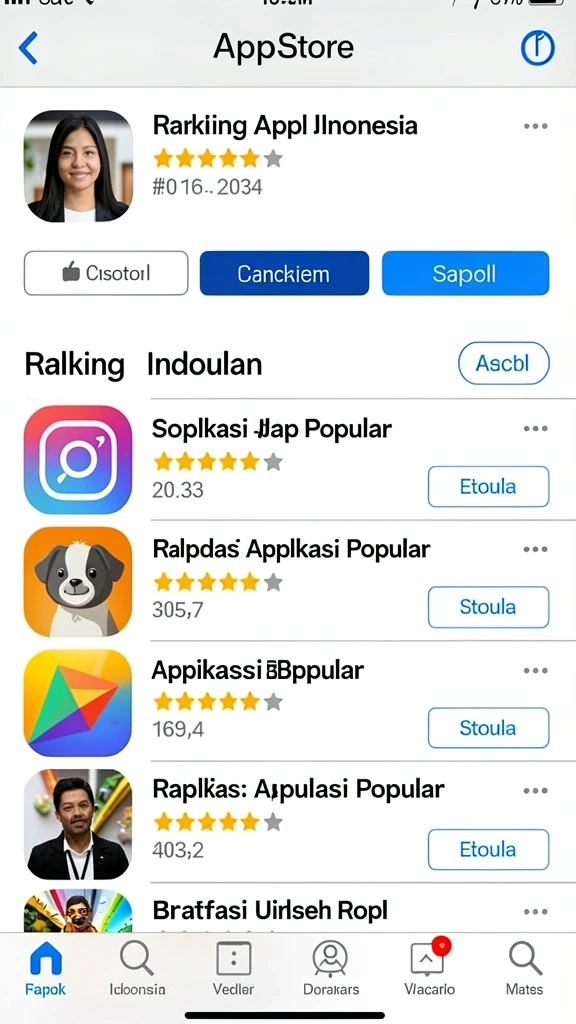Tap Stoula next to Appikassi Bppular

488,728
